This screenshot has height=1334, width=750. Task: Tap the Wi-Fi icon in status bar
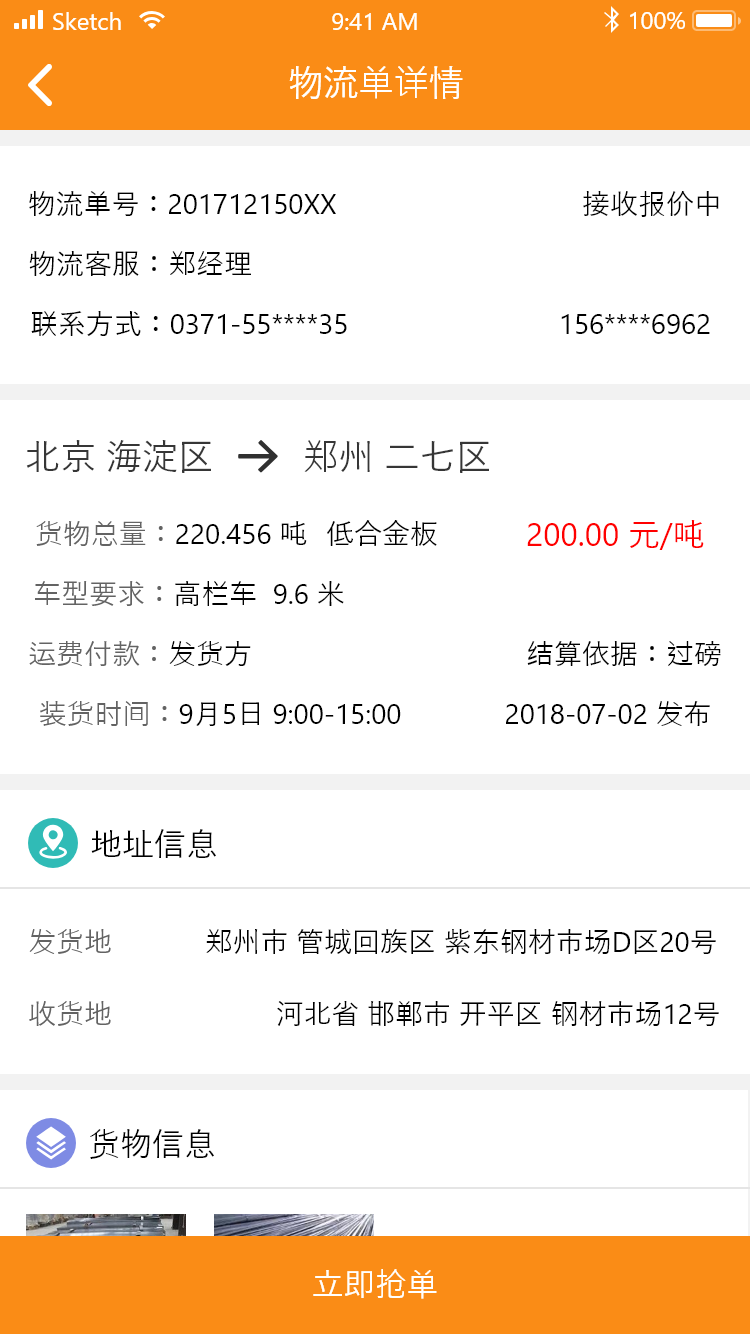(x=150, y=20)
